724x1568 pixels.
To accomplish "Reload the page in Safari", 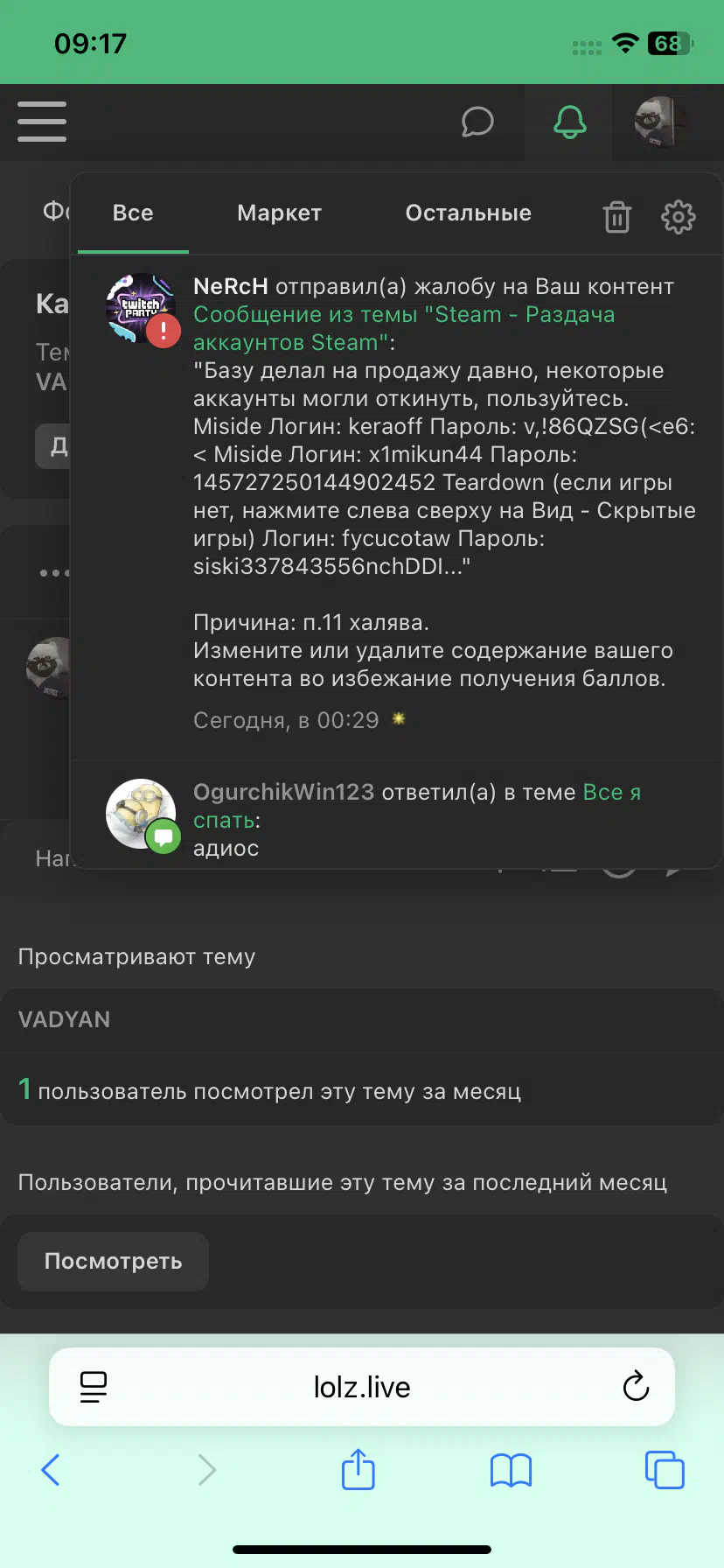I will click(x=636, y=1386).
